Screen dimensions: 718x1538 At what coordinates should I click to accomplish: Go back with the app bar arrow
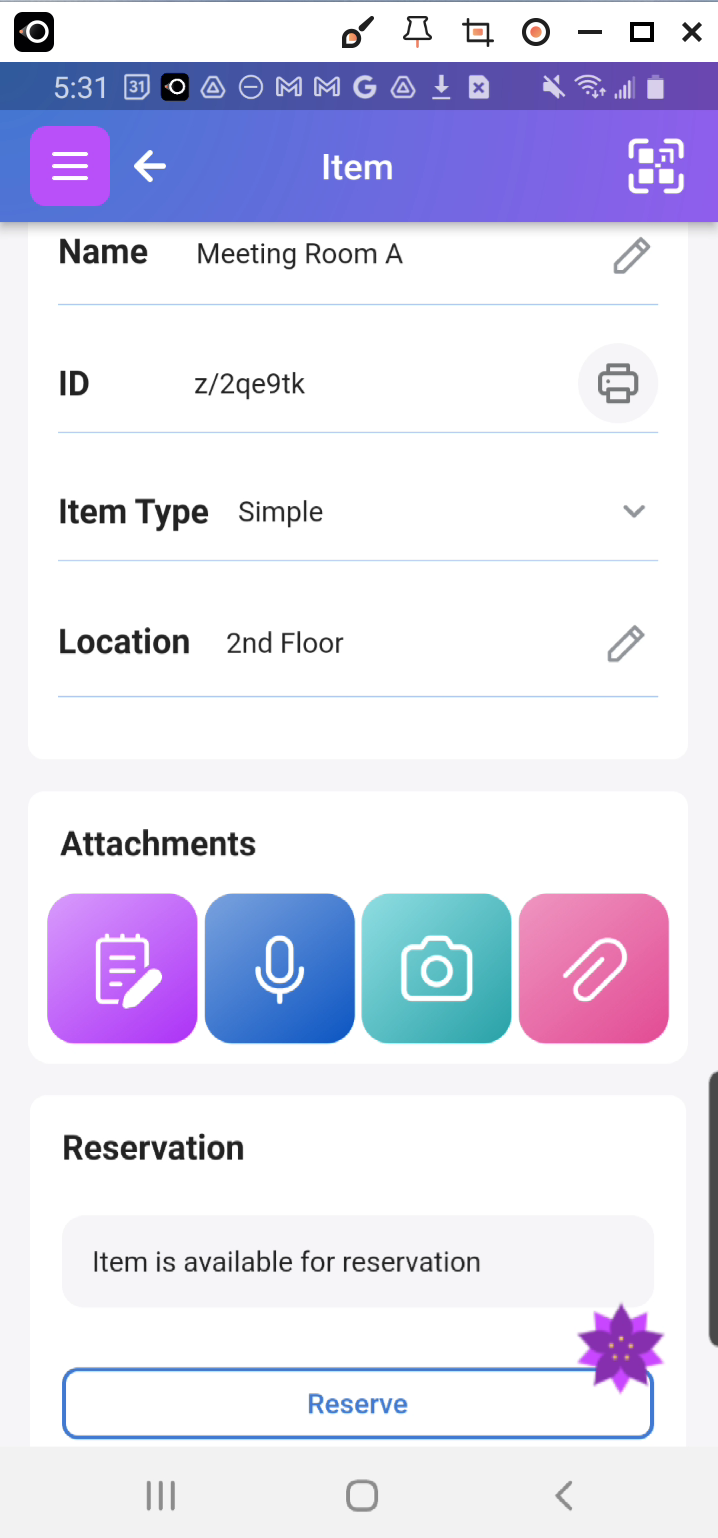150,166
